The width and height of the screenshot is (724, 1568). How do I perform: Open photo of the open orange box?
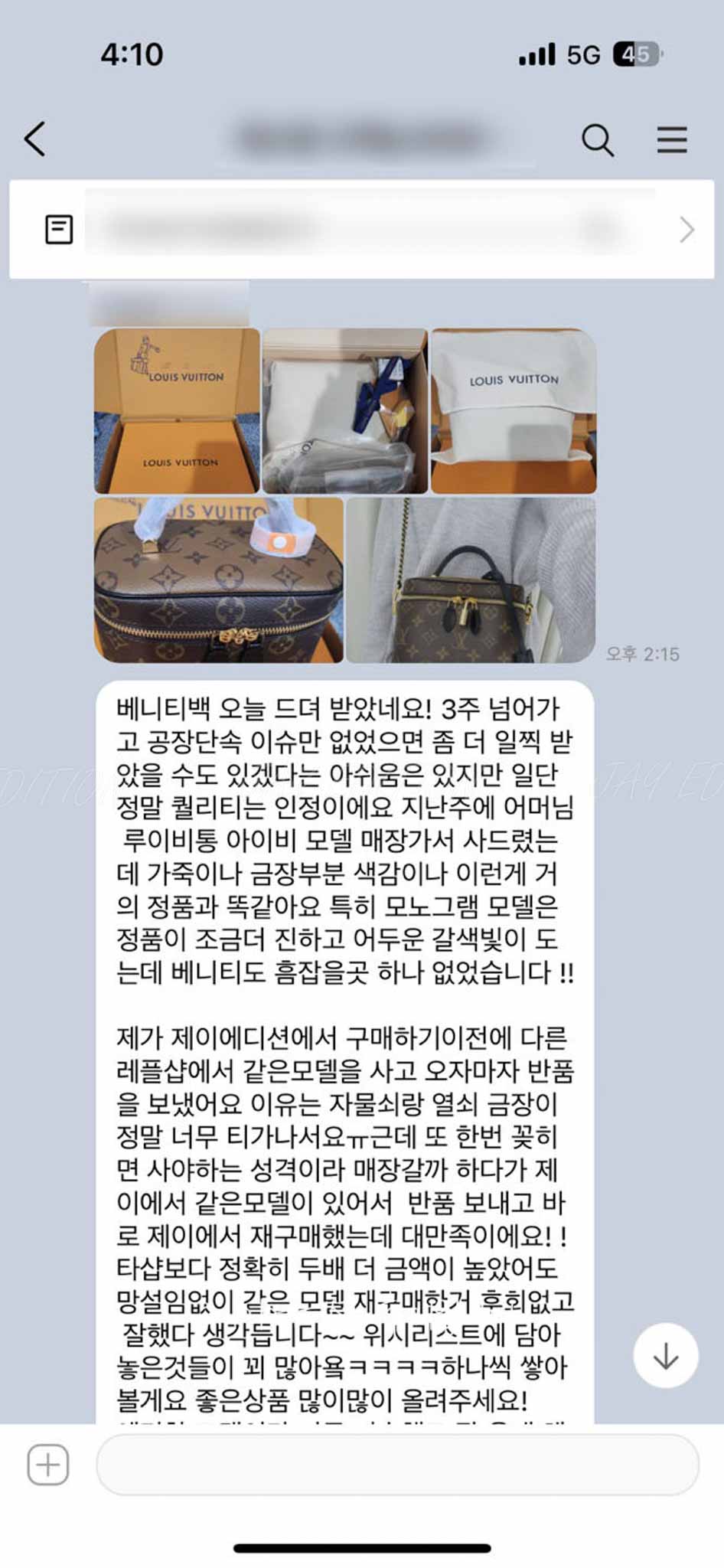click(x=177, y=411)
